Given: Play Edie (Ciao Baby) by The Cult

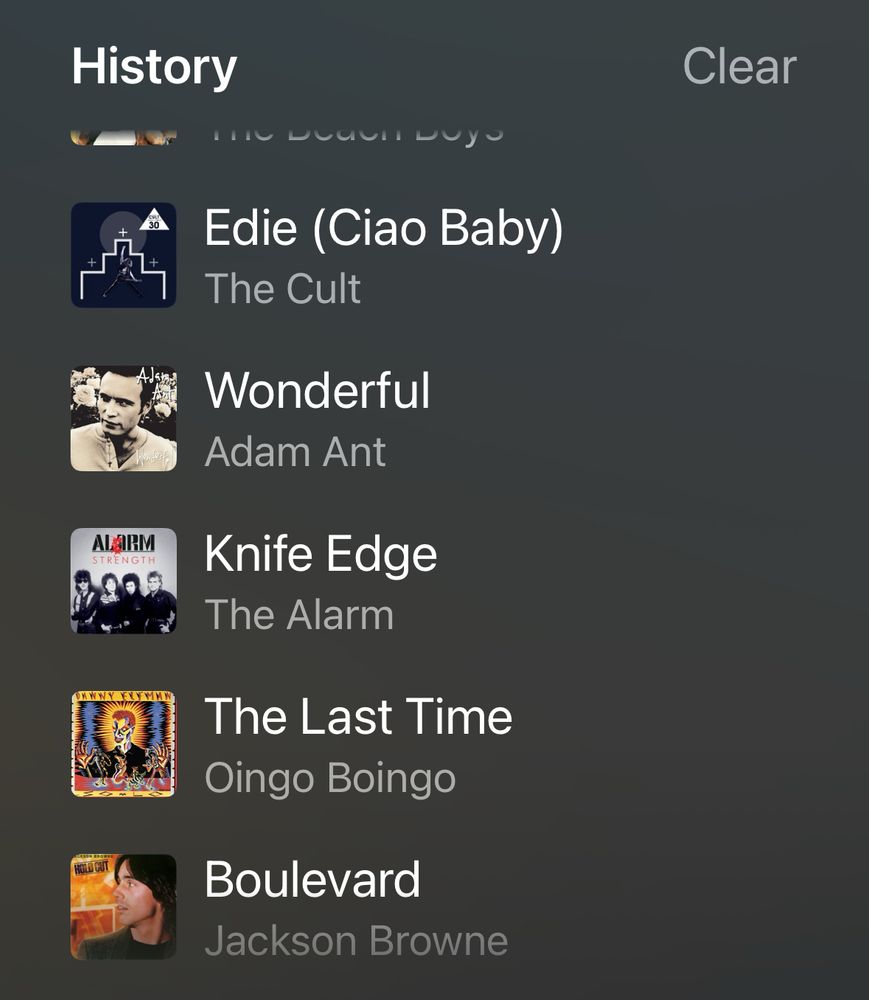Looking at the screenshot, I should coord(383,230).
